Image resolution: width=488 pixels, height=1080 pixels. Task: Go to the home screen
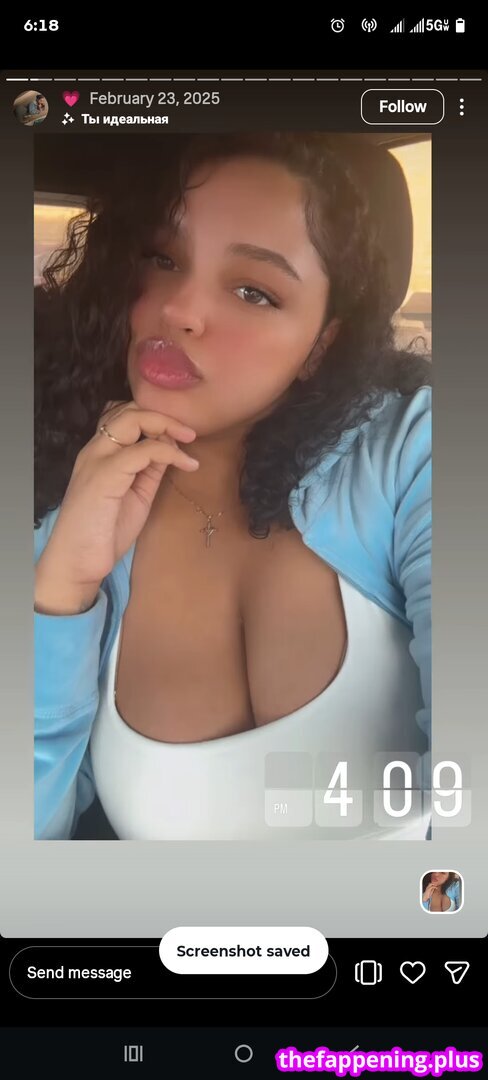pyautogui.click(x=244, y=1053)
